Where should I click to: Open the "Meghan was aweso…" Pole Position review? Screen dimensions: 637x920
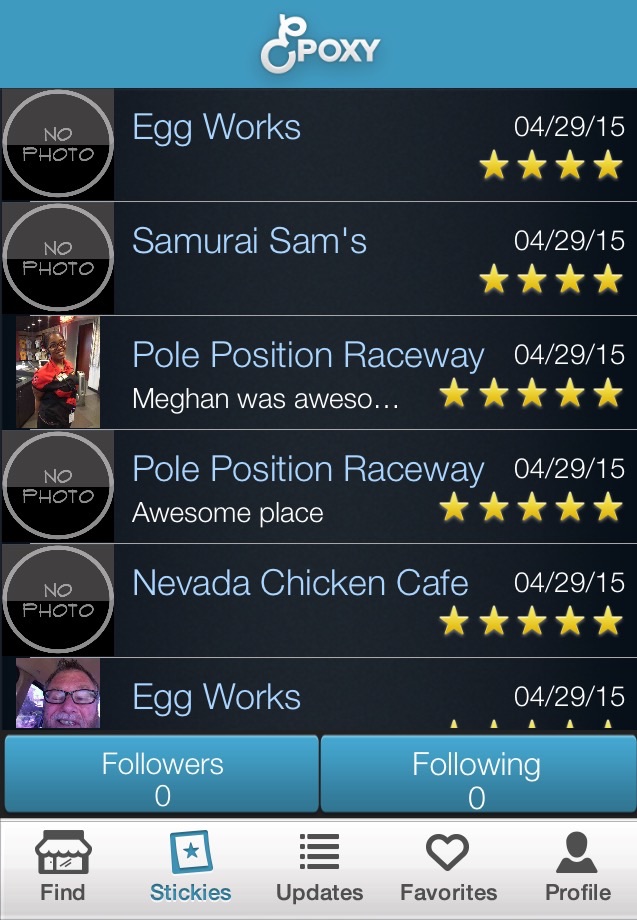318,373
